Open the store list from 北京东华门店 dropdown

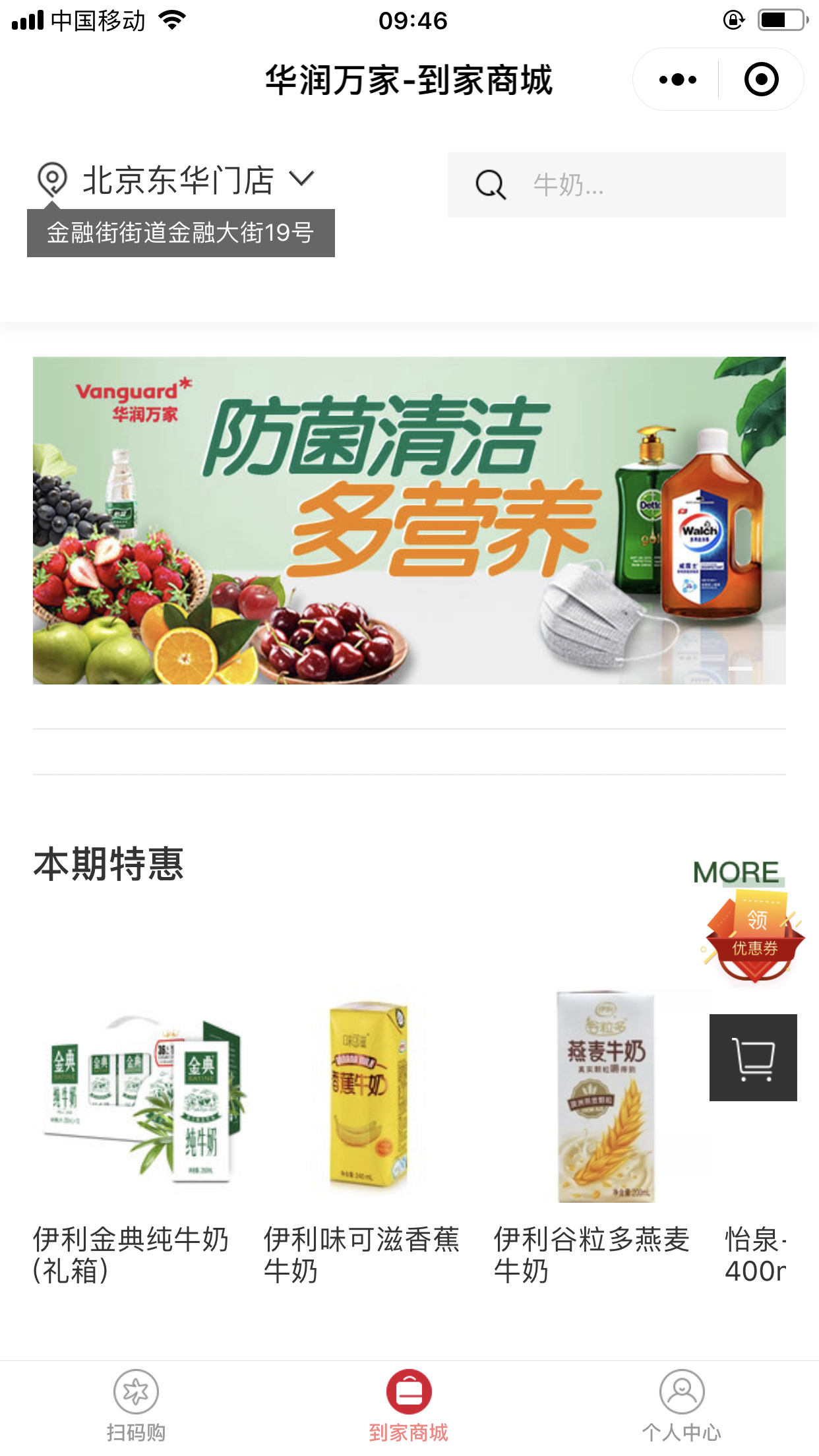point(178,178)
